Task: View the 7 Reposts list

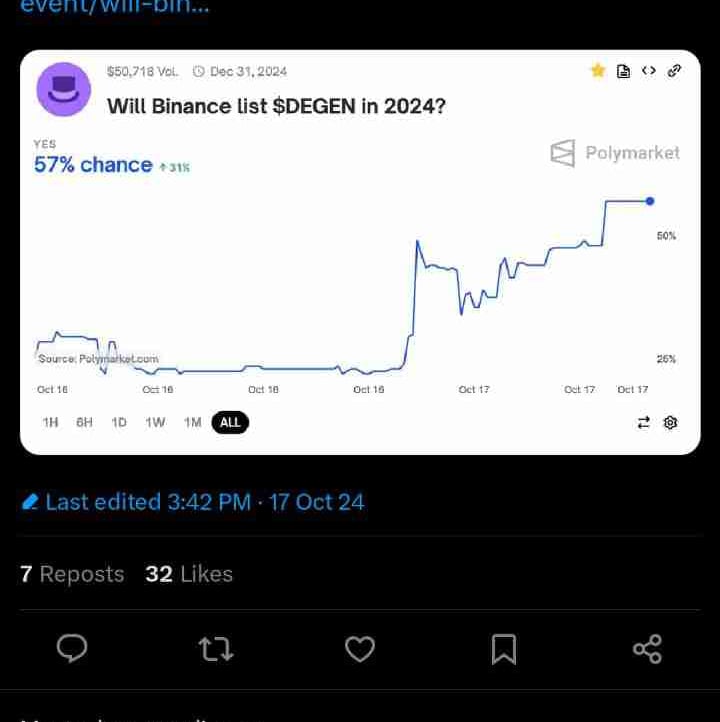Action: [72, 574]
